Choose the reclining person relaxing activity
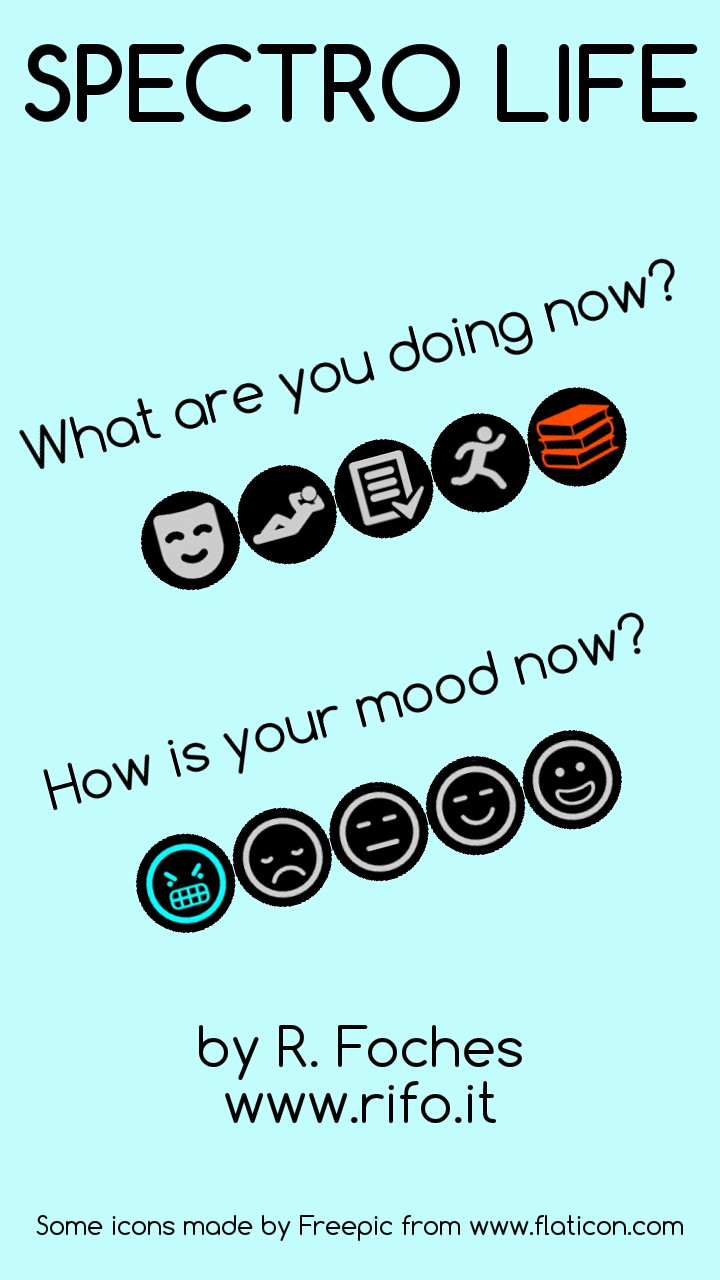The image size is (720, 1280). 287,514
